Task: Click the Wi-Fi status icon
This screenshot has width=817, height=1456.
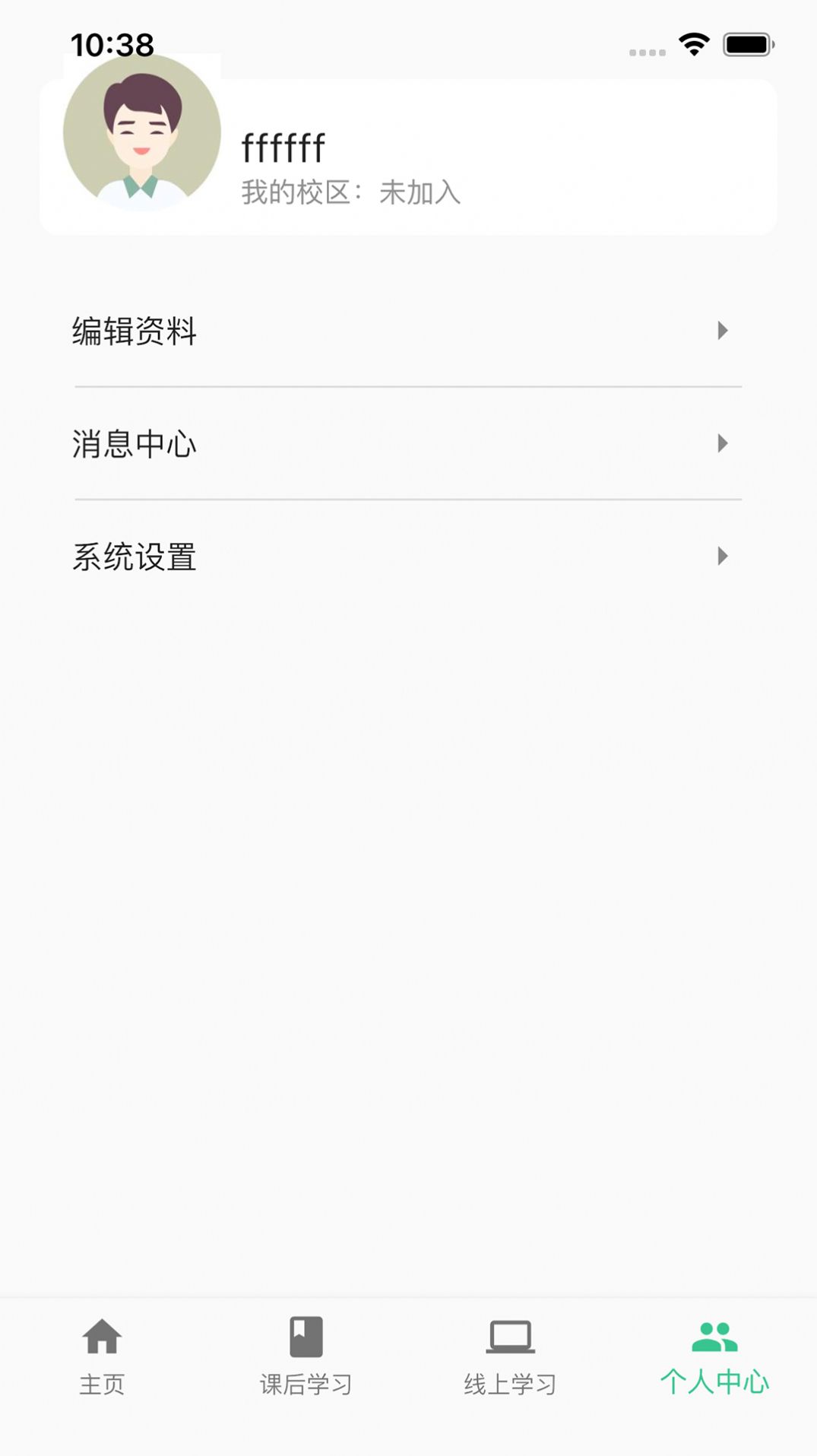Action: (692, 43)
